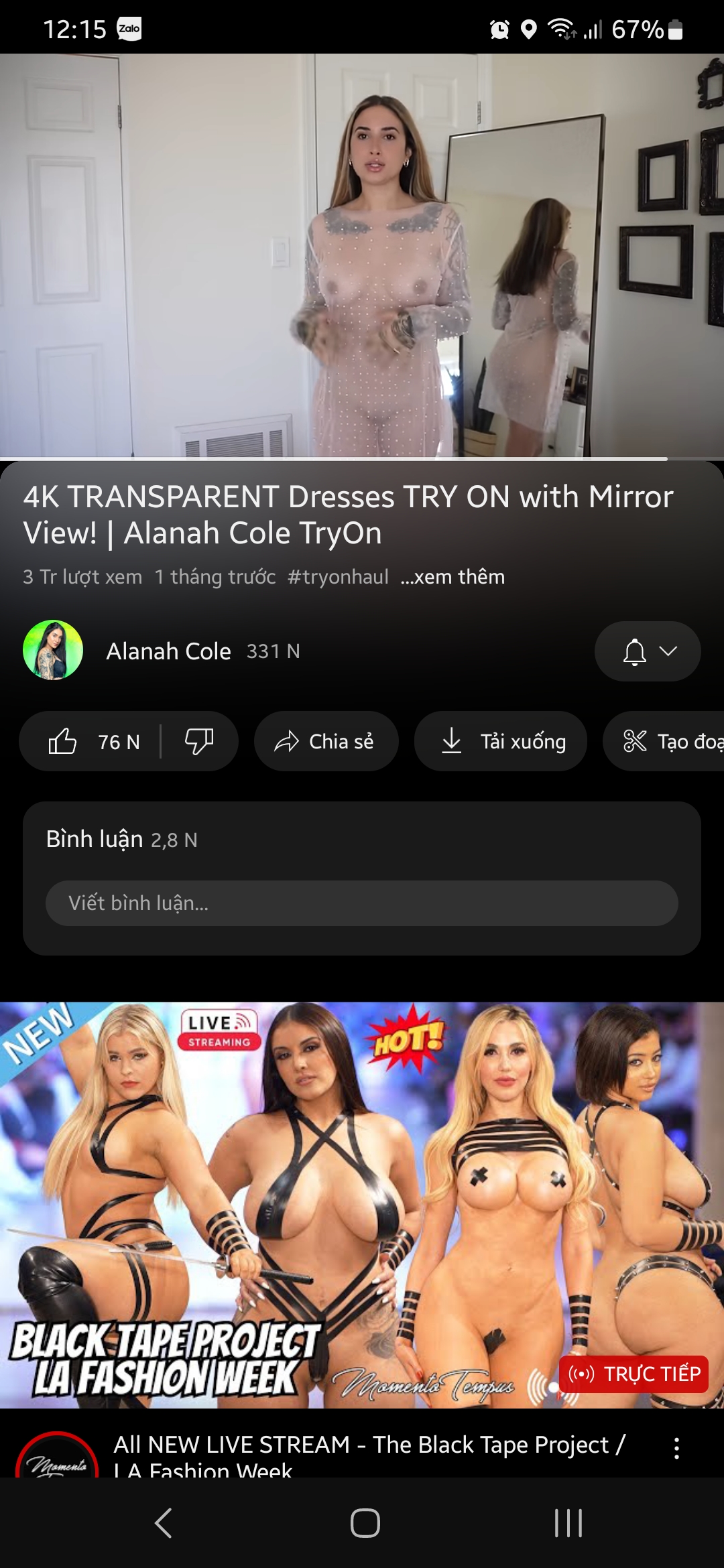Go to the home screen
The height and width of the screenshot is (1568, 724).
tap(365, 1523)
